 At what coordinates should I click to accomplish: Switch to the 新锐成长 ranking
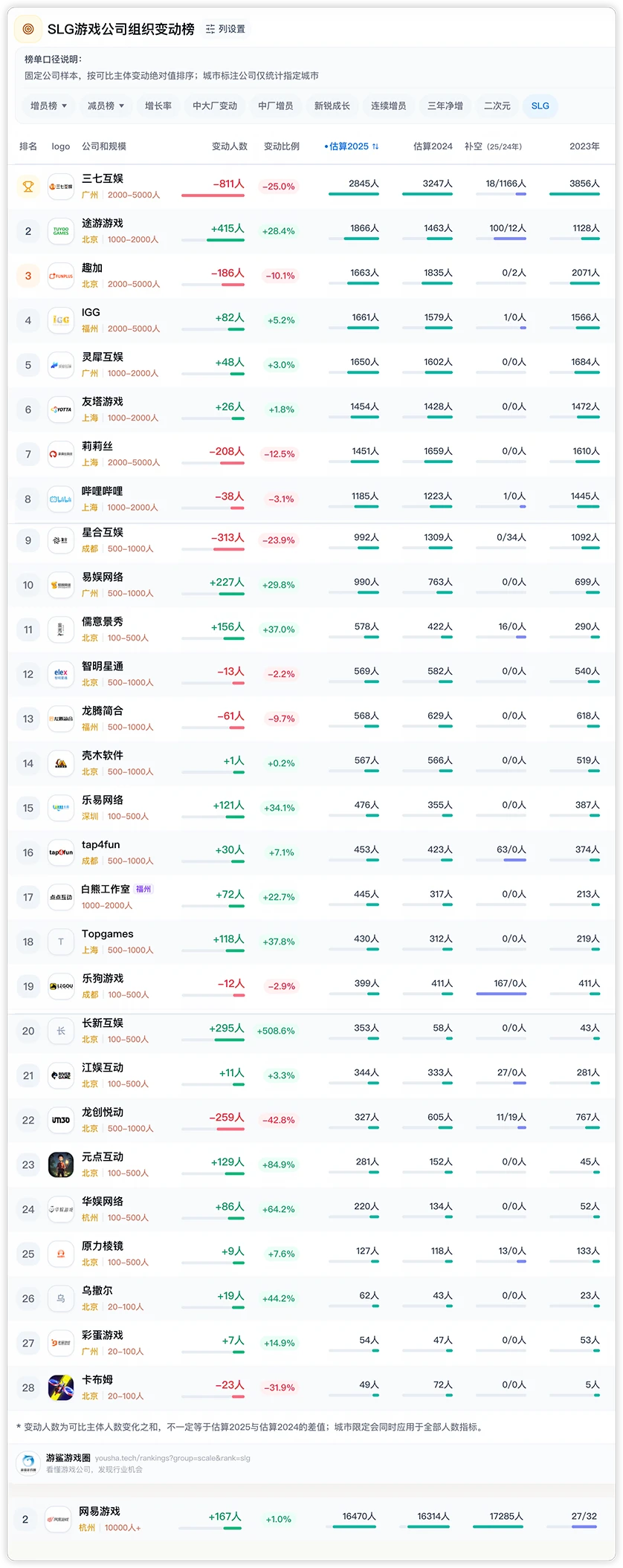coord(332,106)
